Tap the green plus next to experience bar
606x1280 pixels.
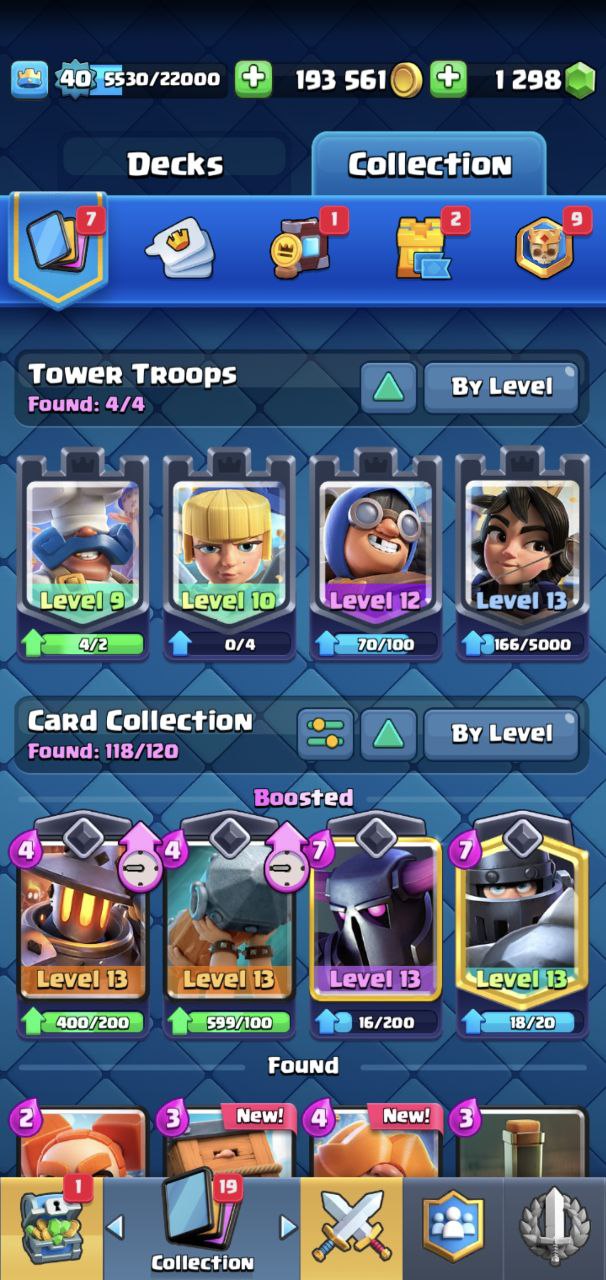point(253,79)
